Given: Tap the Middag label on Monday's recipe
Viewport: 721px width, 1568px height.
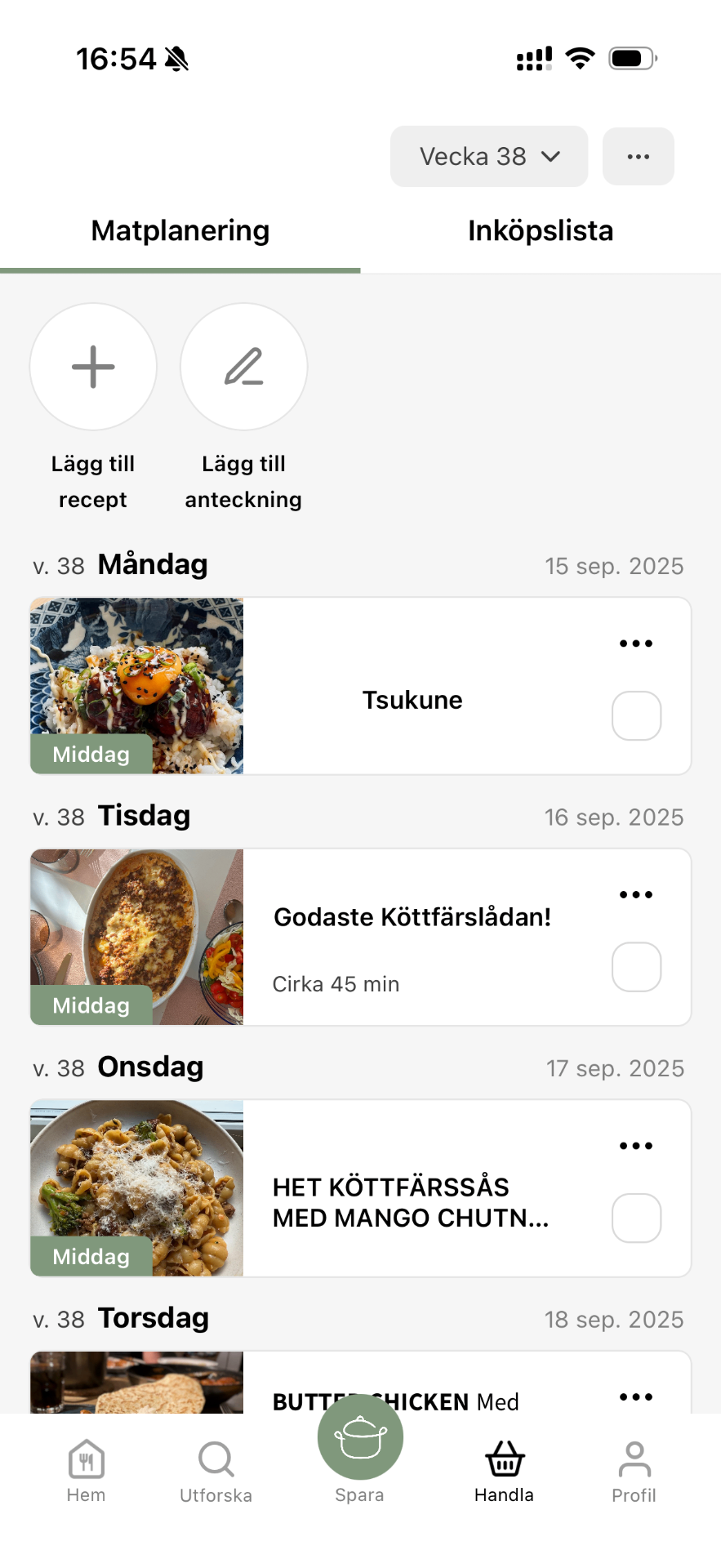Looking at the screenshot, I should 91,754.
